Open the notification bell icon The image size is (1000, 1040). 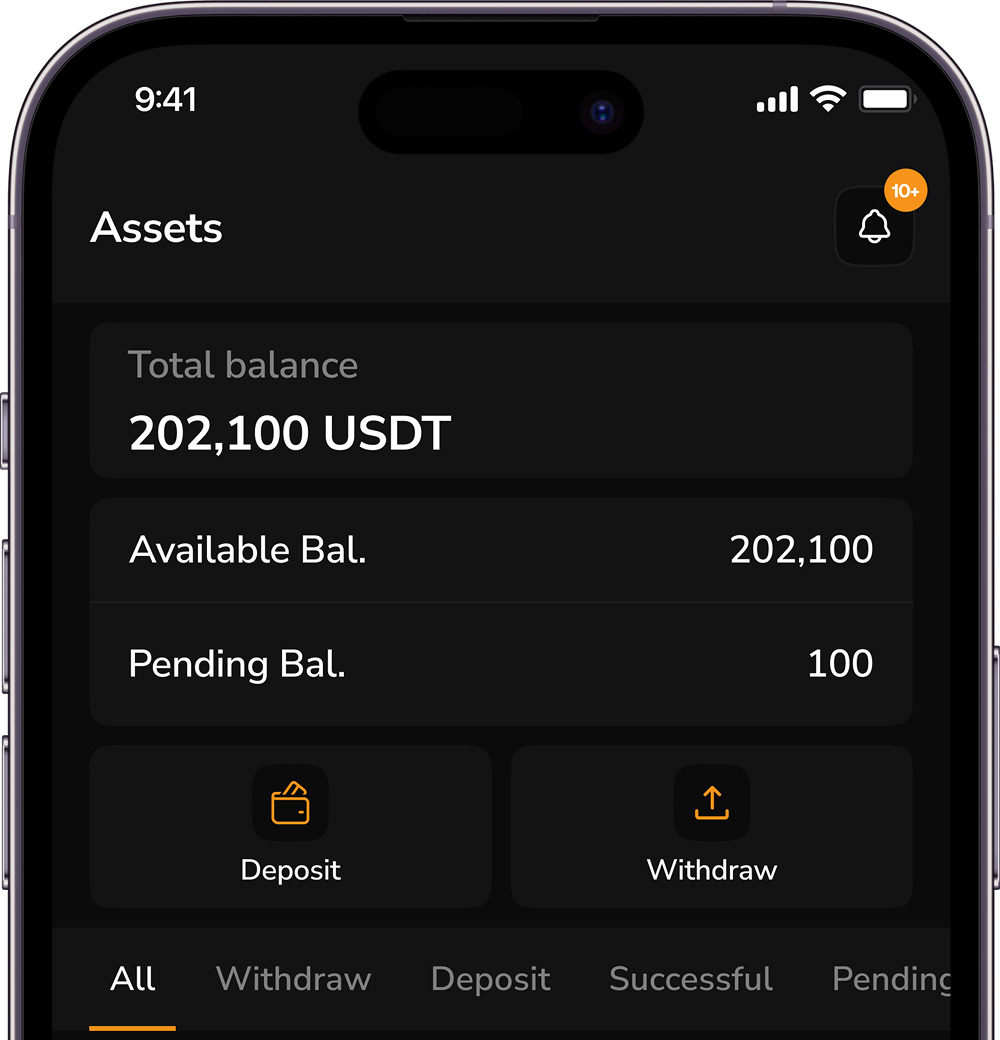[874, 228]
